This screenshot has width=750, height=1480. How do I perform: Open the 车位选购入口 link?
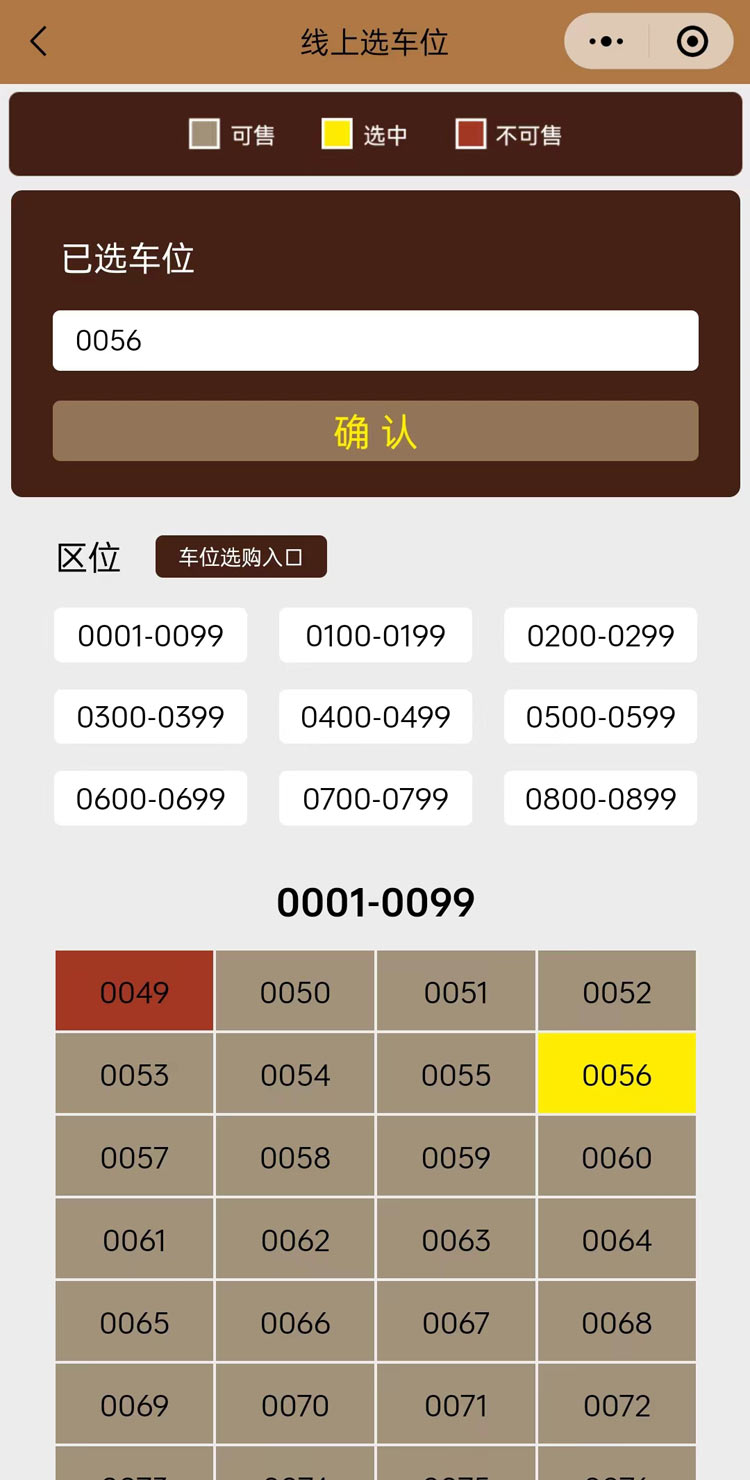pos(241,557)
